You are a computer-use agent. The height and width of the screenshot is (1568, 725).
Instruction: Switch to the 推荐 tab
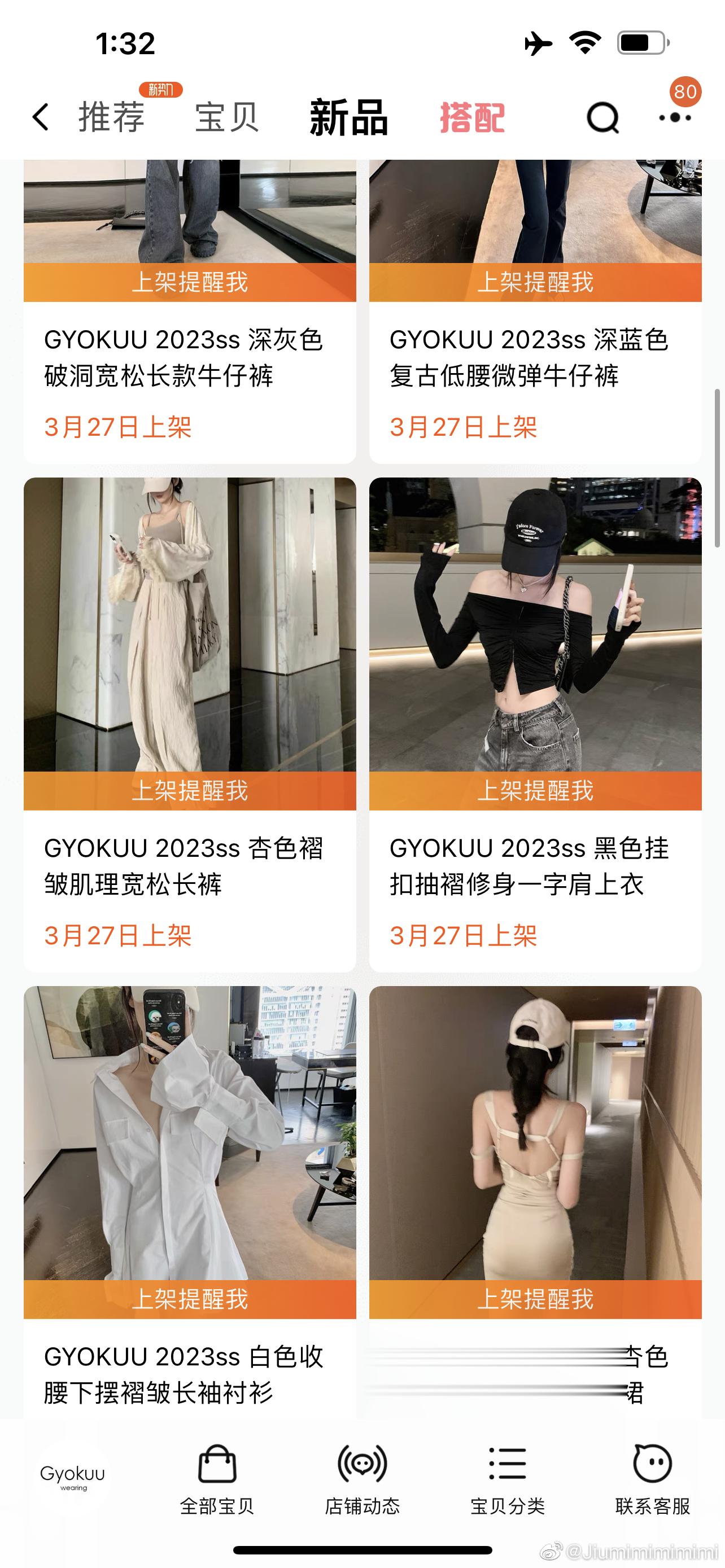[112, 117]
